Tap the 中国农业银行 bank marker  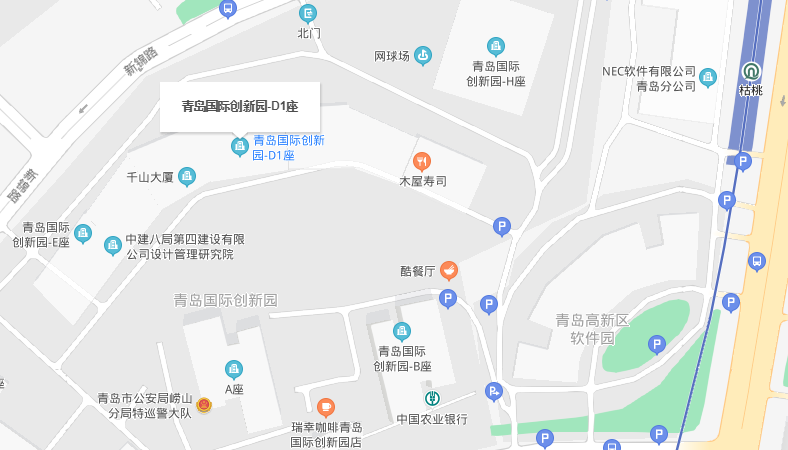click(x=432, y=400)
